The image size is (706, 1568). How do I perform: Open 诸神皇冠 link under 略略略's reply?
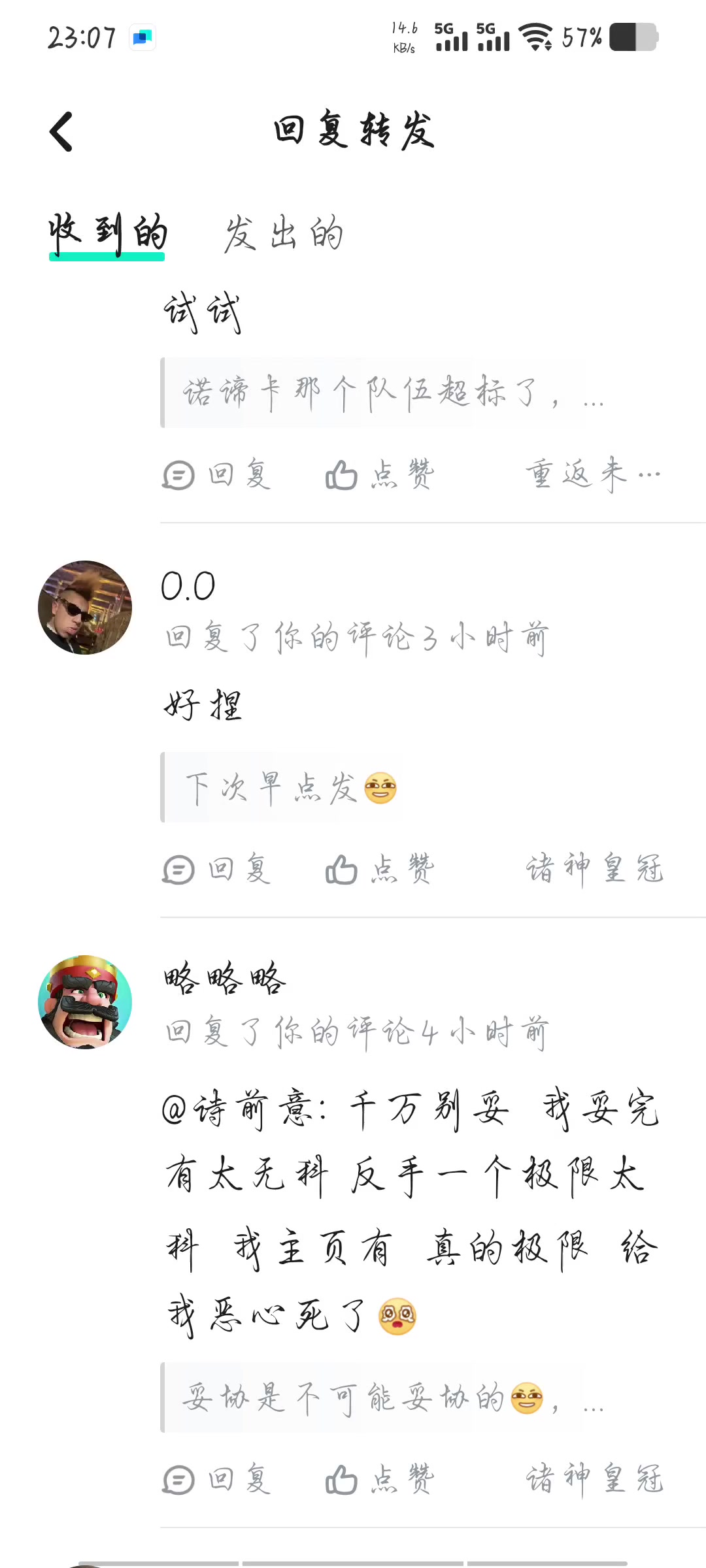(x=594, y=1480)
